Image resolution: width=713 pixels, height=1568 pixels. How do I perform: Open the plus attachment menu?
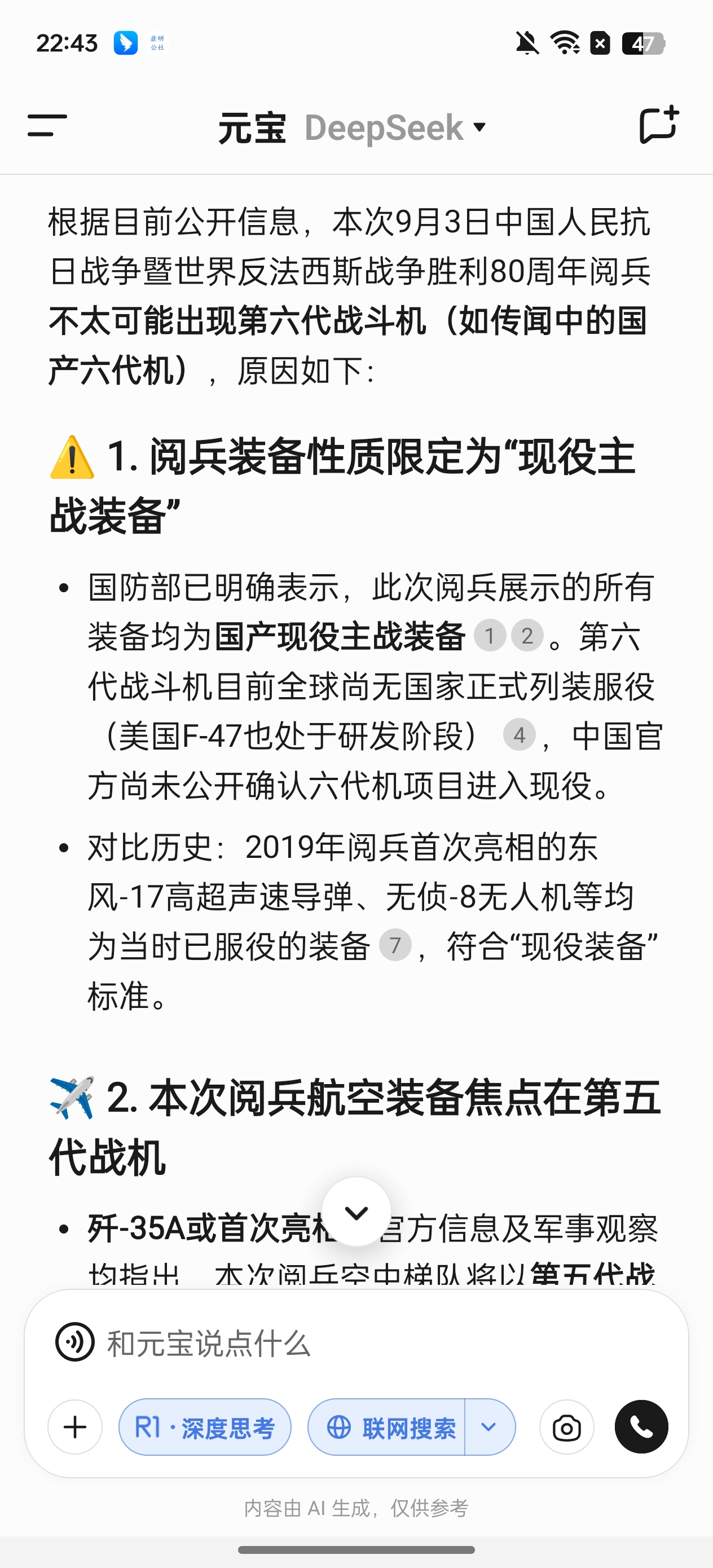coord(76,1428)
